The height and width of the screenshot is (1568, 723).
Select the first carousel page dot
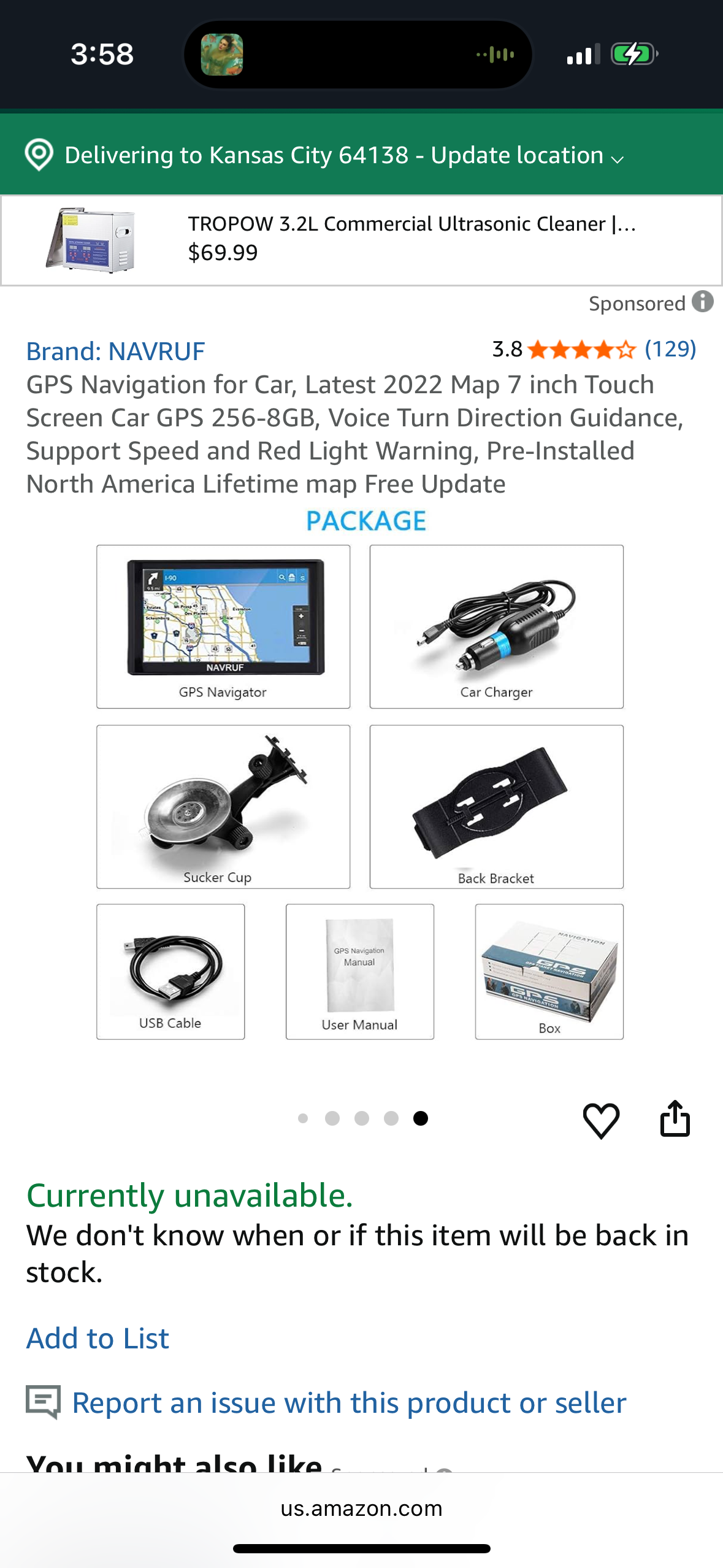[x=304, y=1118]
